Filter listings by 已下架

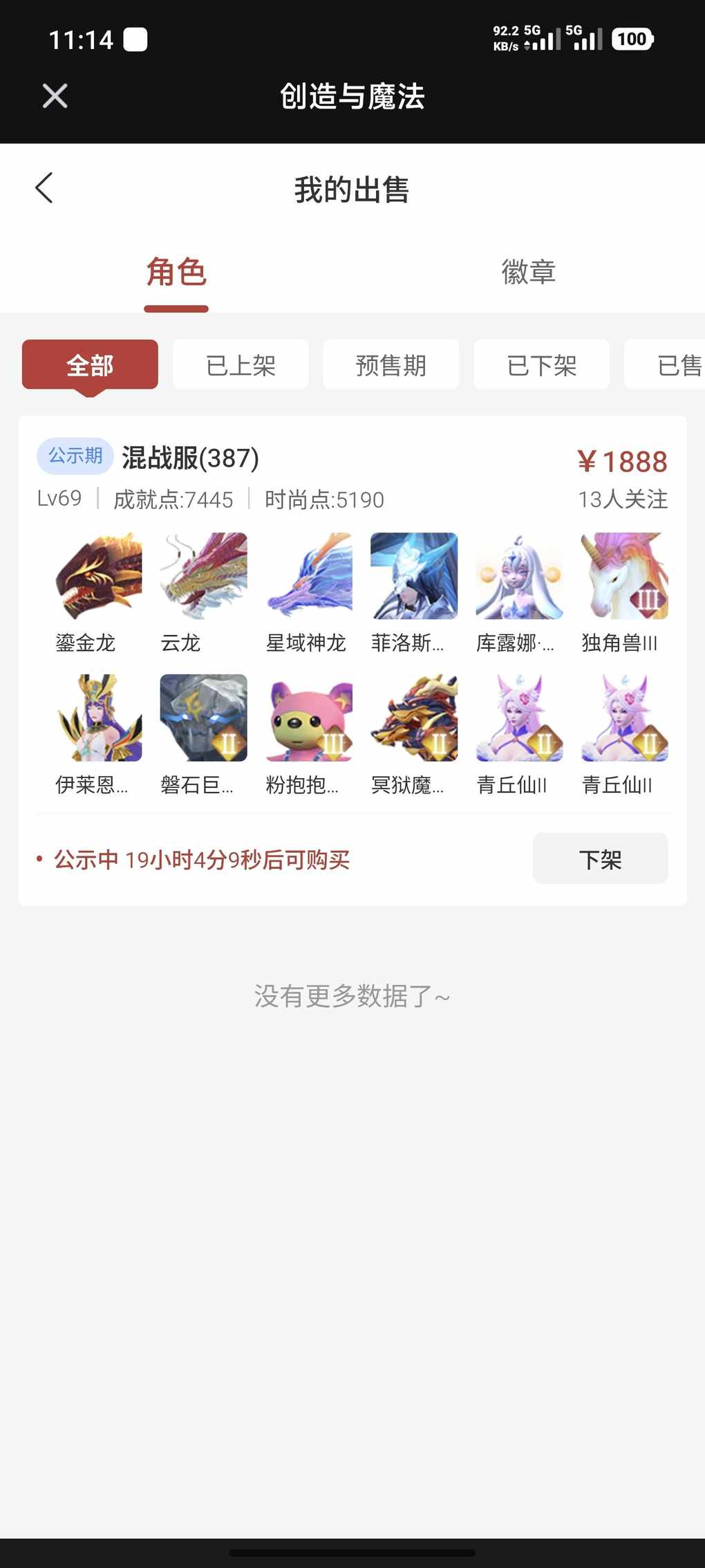tap(541, 365)
